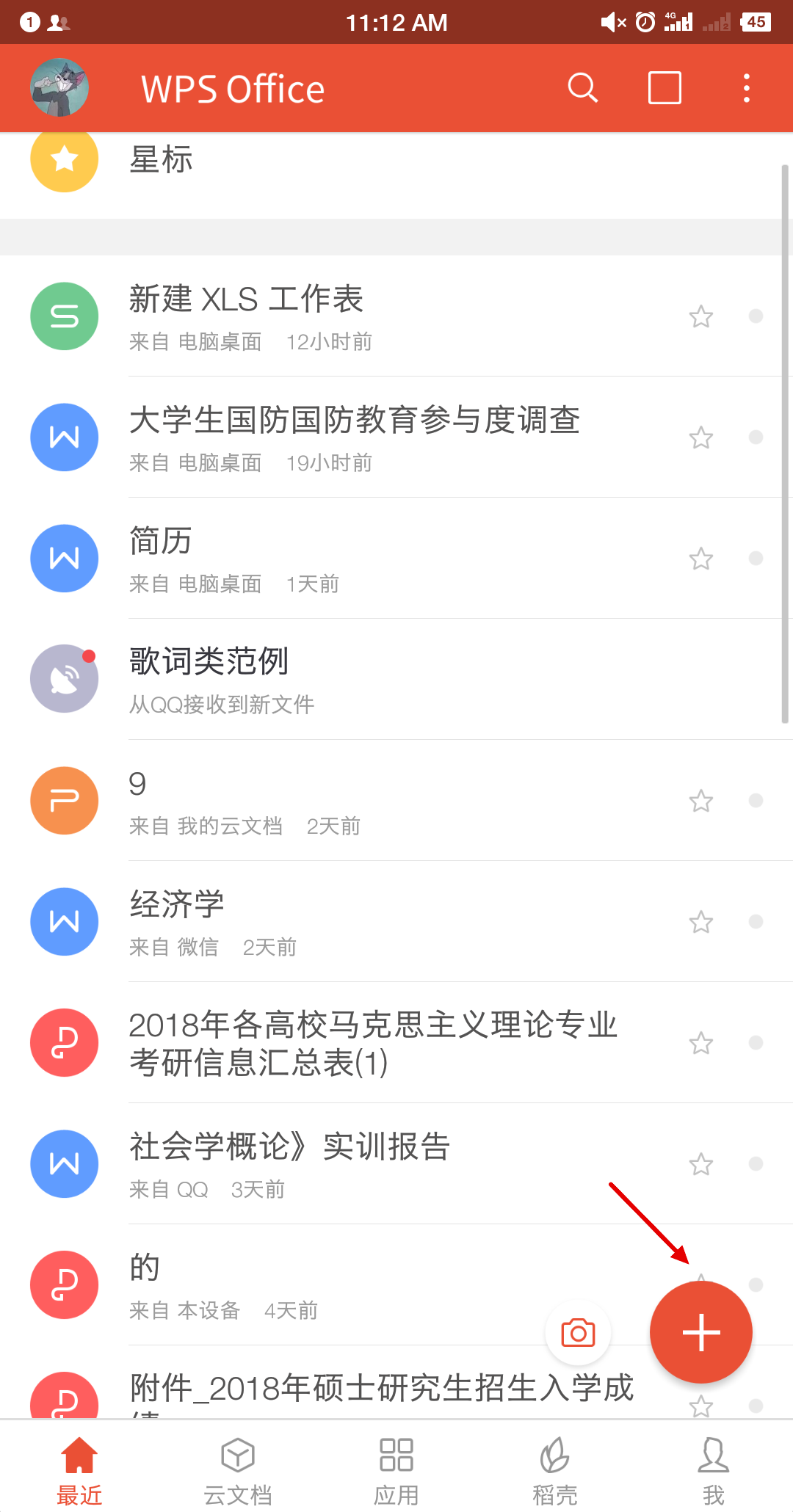Open the profile avatar
The image size is (793, 1512).
click(x=59, y=88)
